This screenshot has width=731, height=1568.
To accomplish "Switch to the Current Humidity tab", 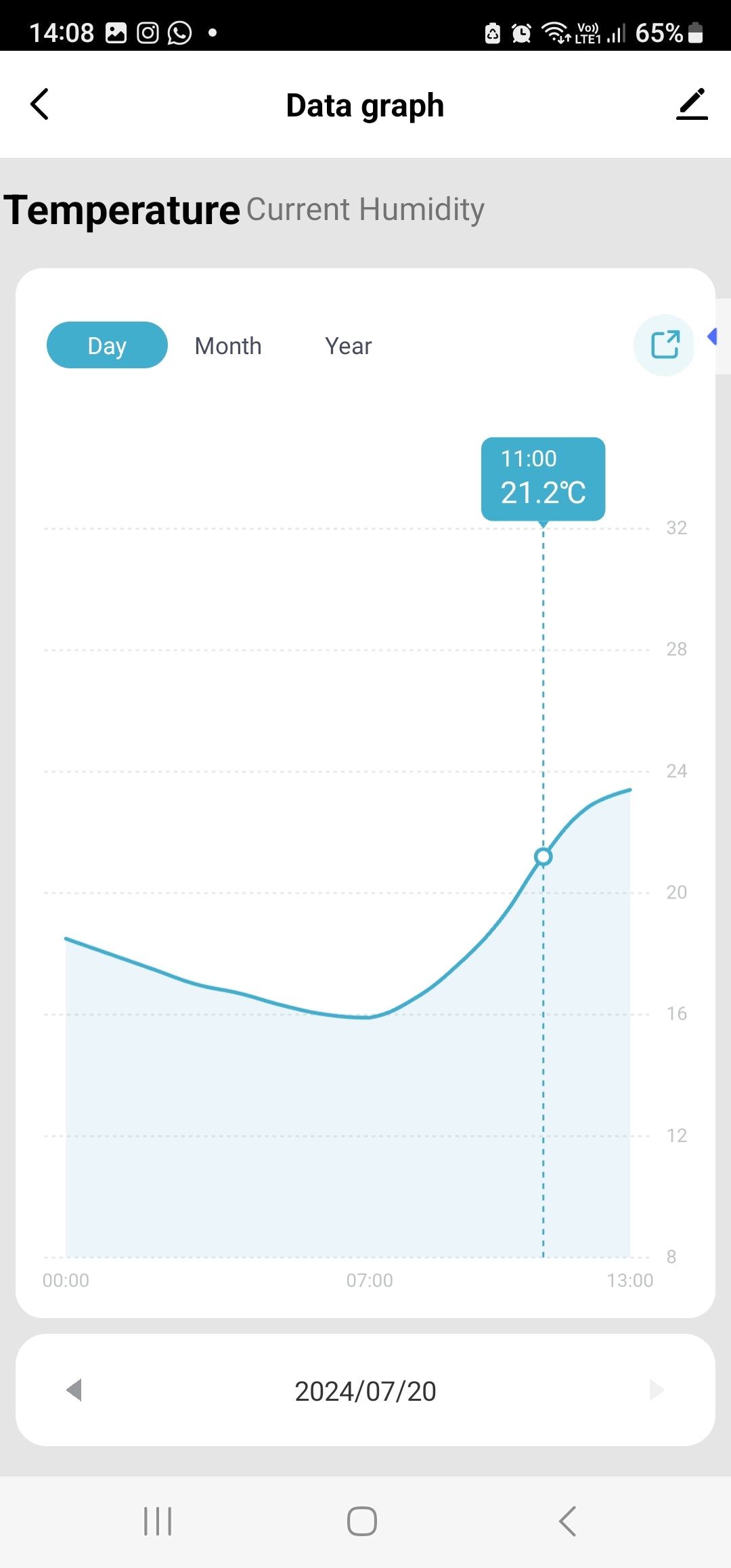I will [365, 209].
